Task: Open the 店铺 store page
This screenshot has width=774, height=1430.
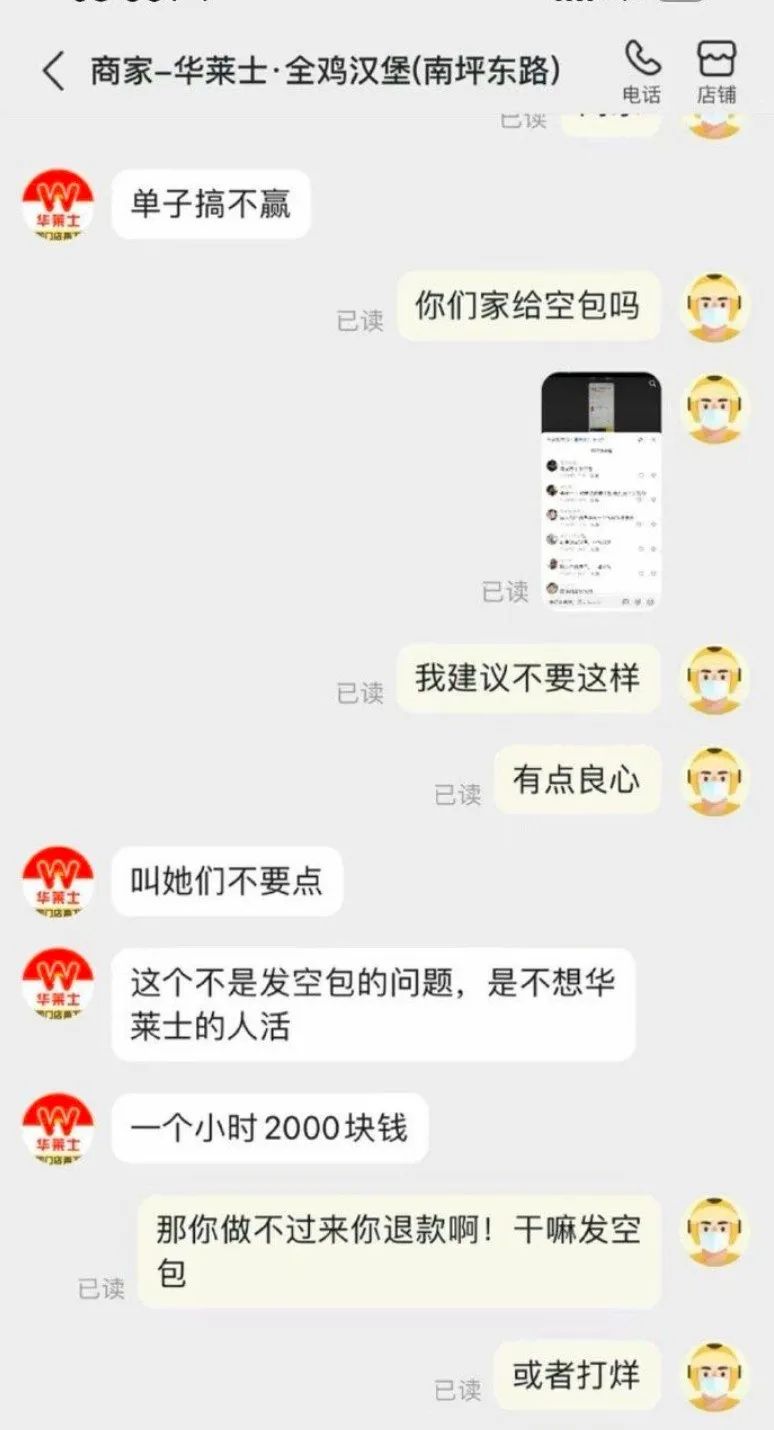Action: click(717, 70)
